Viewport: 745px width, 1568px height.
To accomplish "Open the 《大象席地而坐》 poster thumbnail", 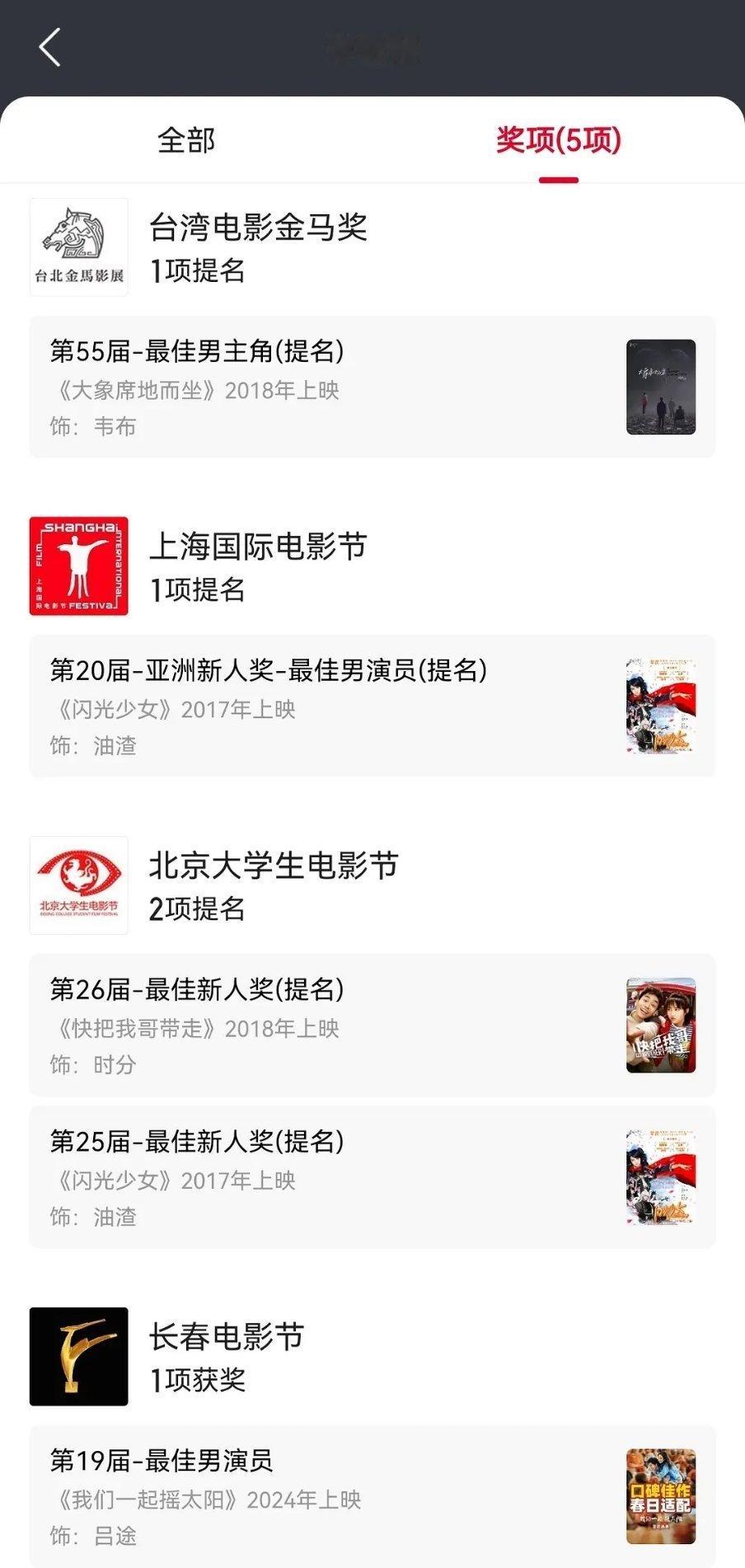I will (x=661, y=387).
